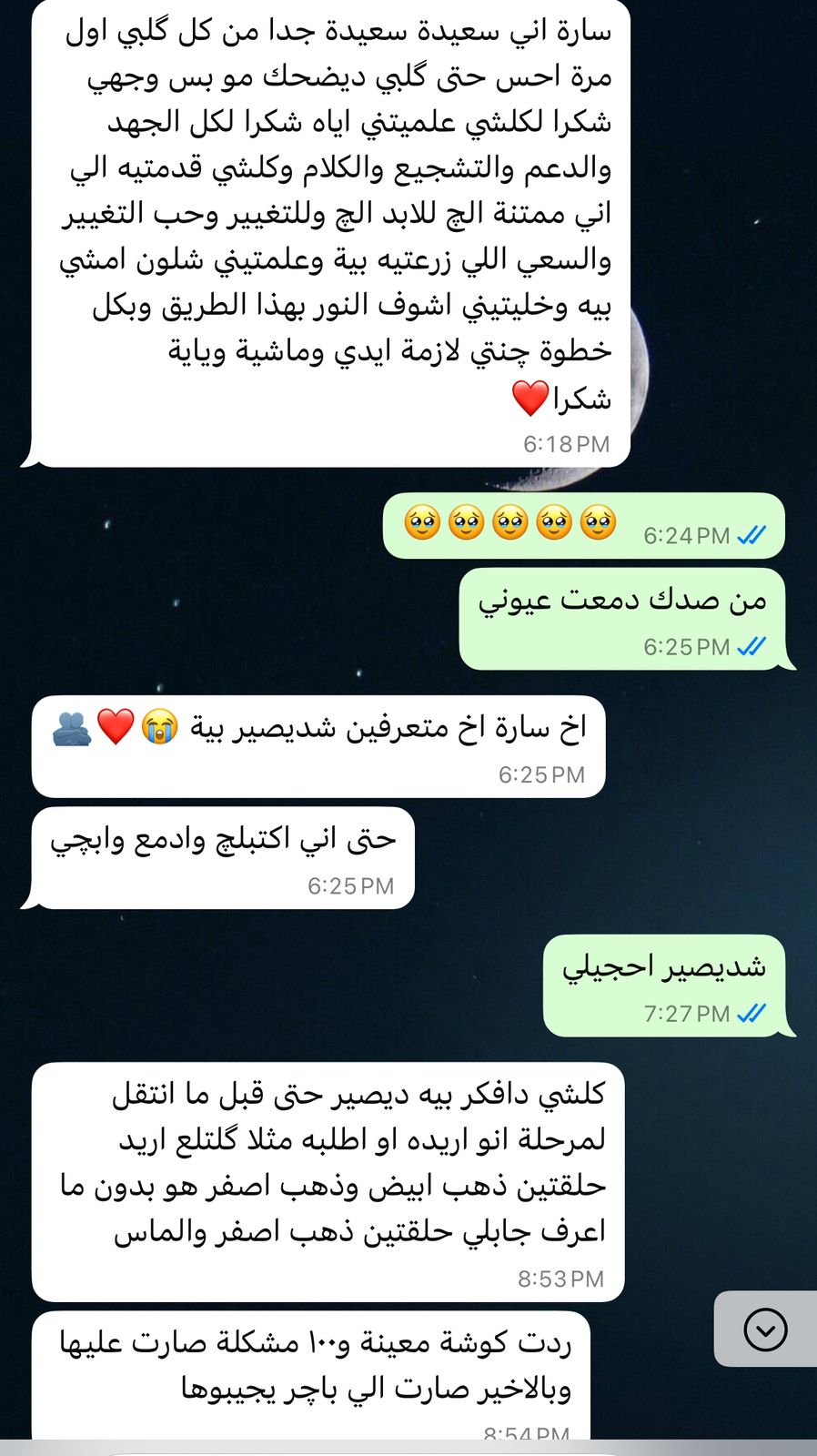817x1456 pixels.
Task: Jump to latest messages with down arrow
Action: pos(765,1330)
